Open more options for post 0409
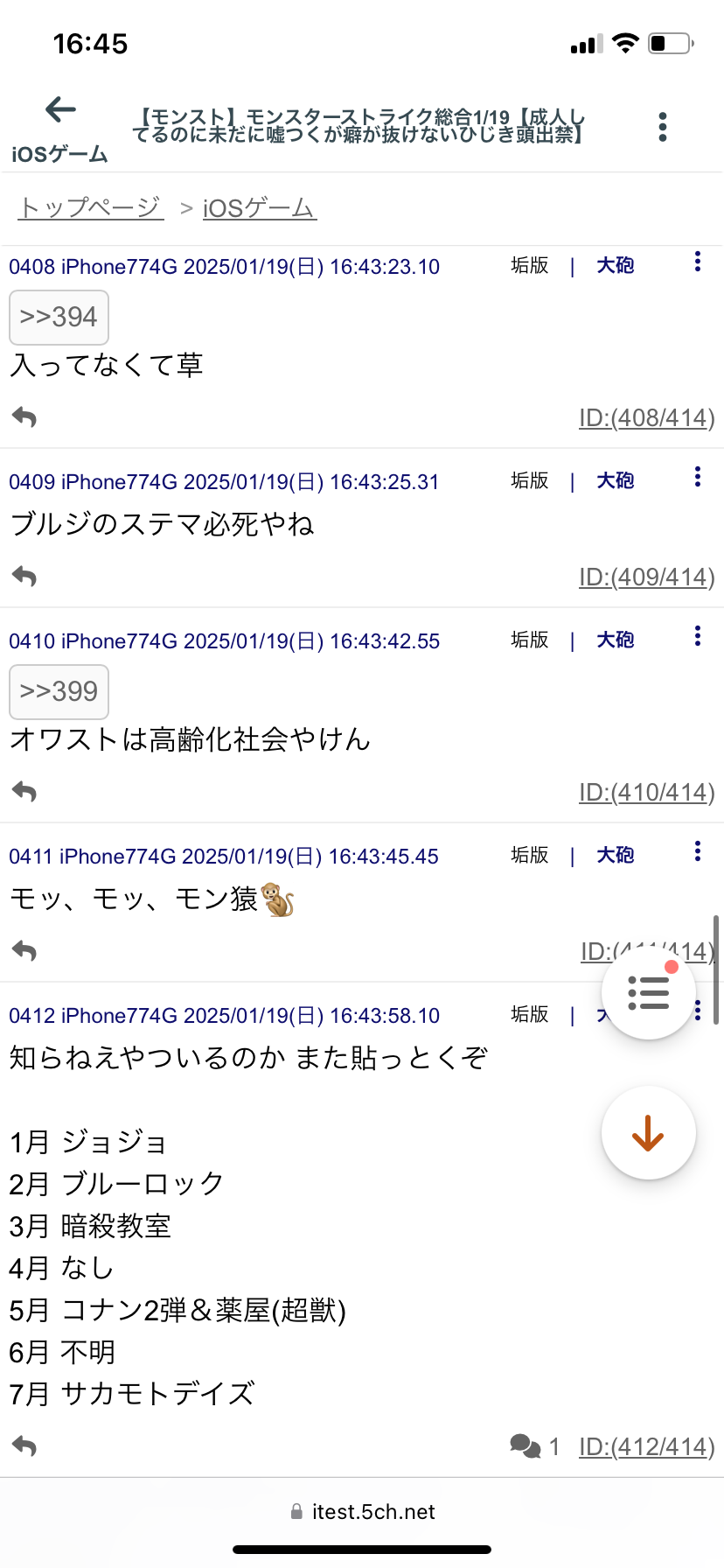Image resolution: width=724 pixels, height=1568 pixels. [697, 477]
